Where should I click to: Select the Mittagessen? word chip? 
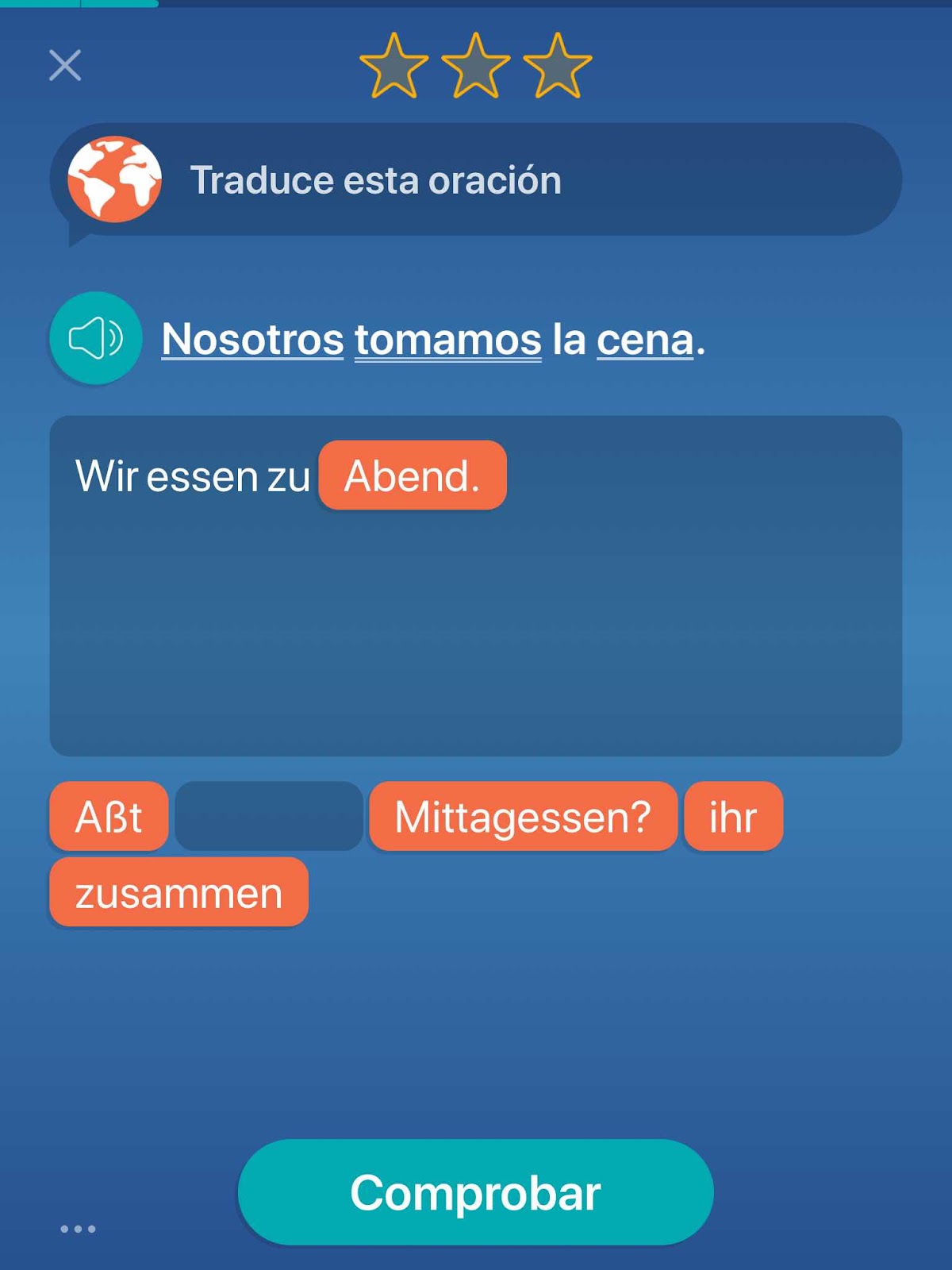[x=523, y=816]
